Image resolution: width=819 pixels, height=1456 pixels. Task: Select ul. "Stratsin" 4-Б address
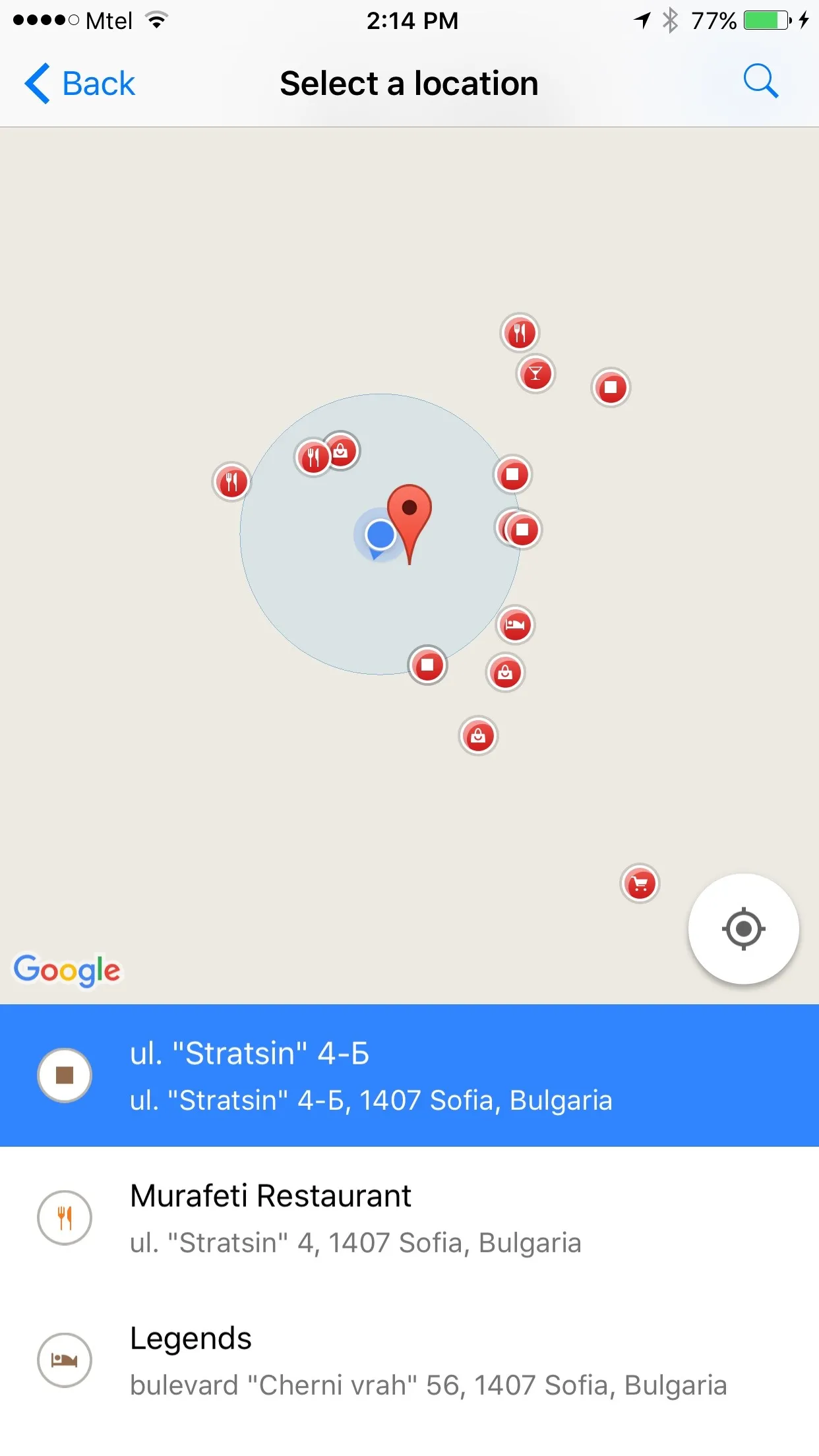(x=409, y=1075)
